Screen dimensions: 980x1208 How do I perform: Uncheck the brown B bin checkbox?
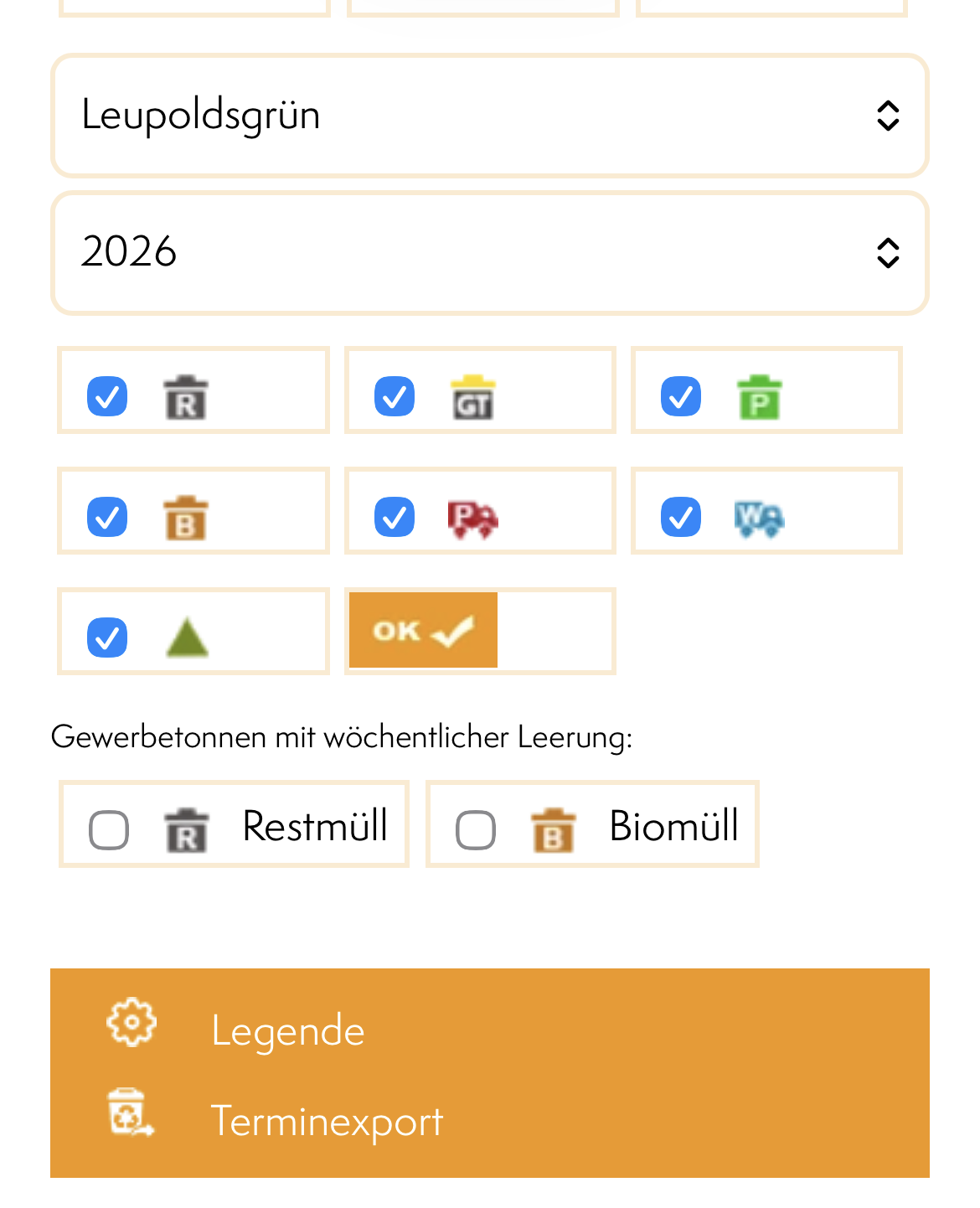tap(108, 517)
